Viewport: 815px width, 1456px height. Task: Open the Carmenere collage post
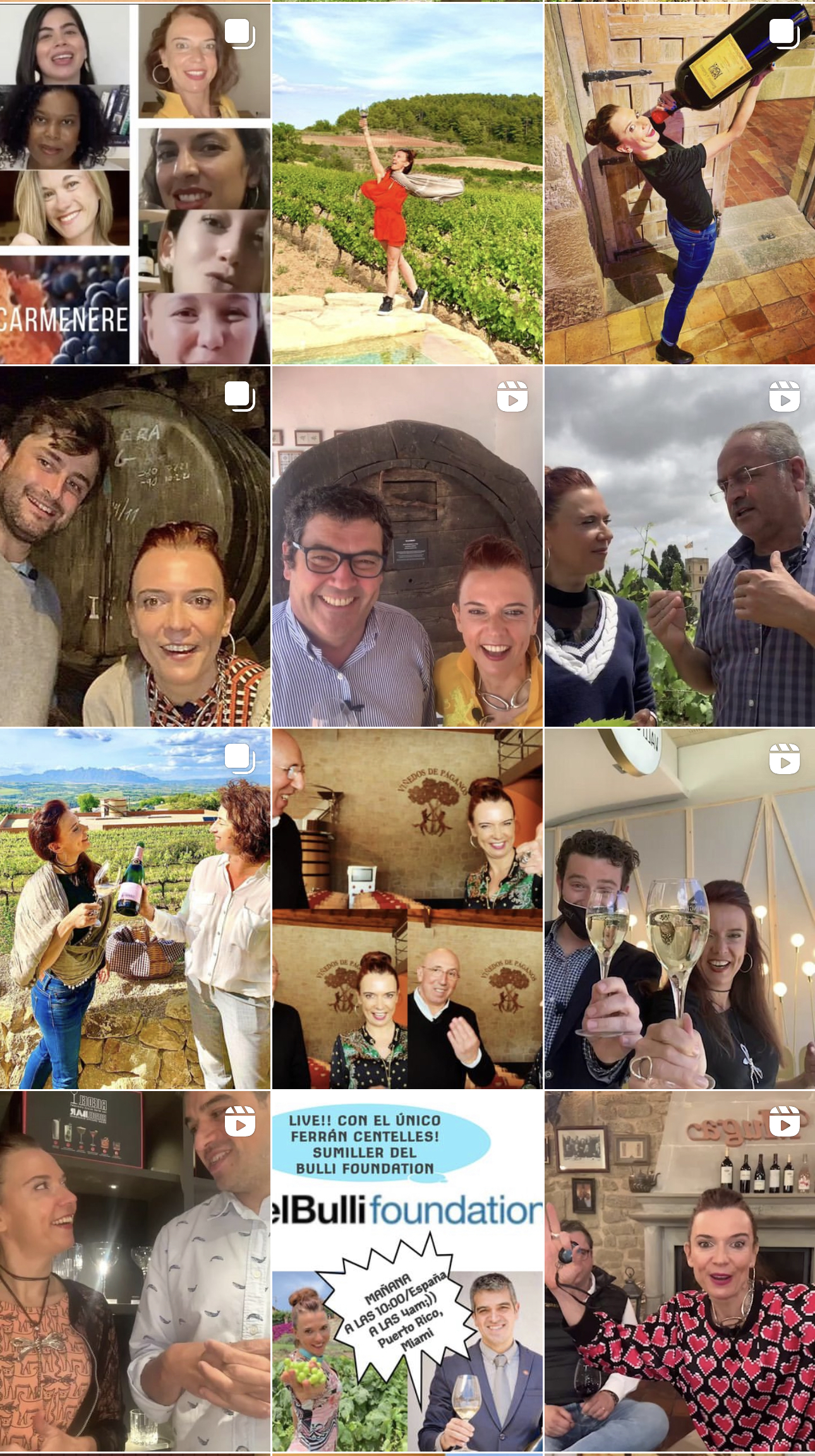click(x=135, y=183)
